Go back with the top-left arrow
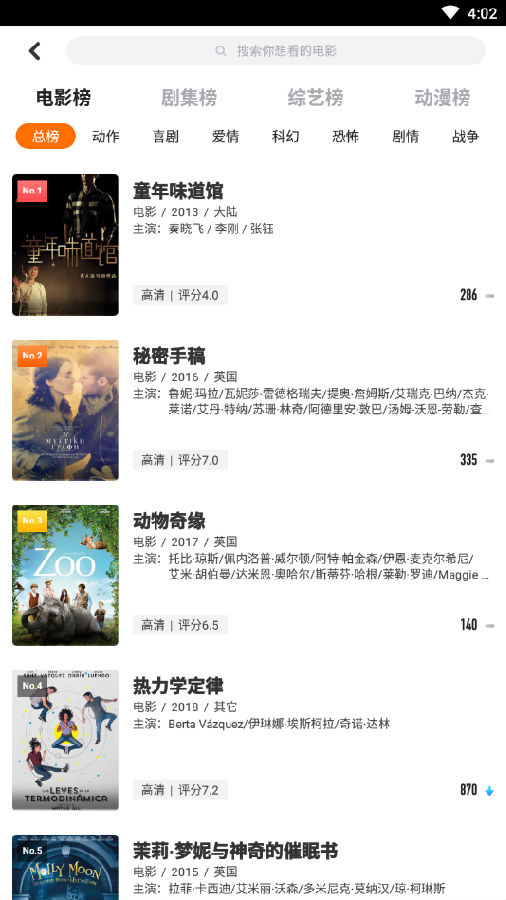Viewport: 506px width, 900px height. click(34, 51)
